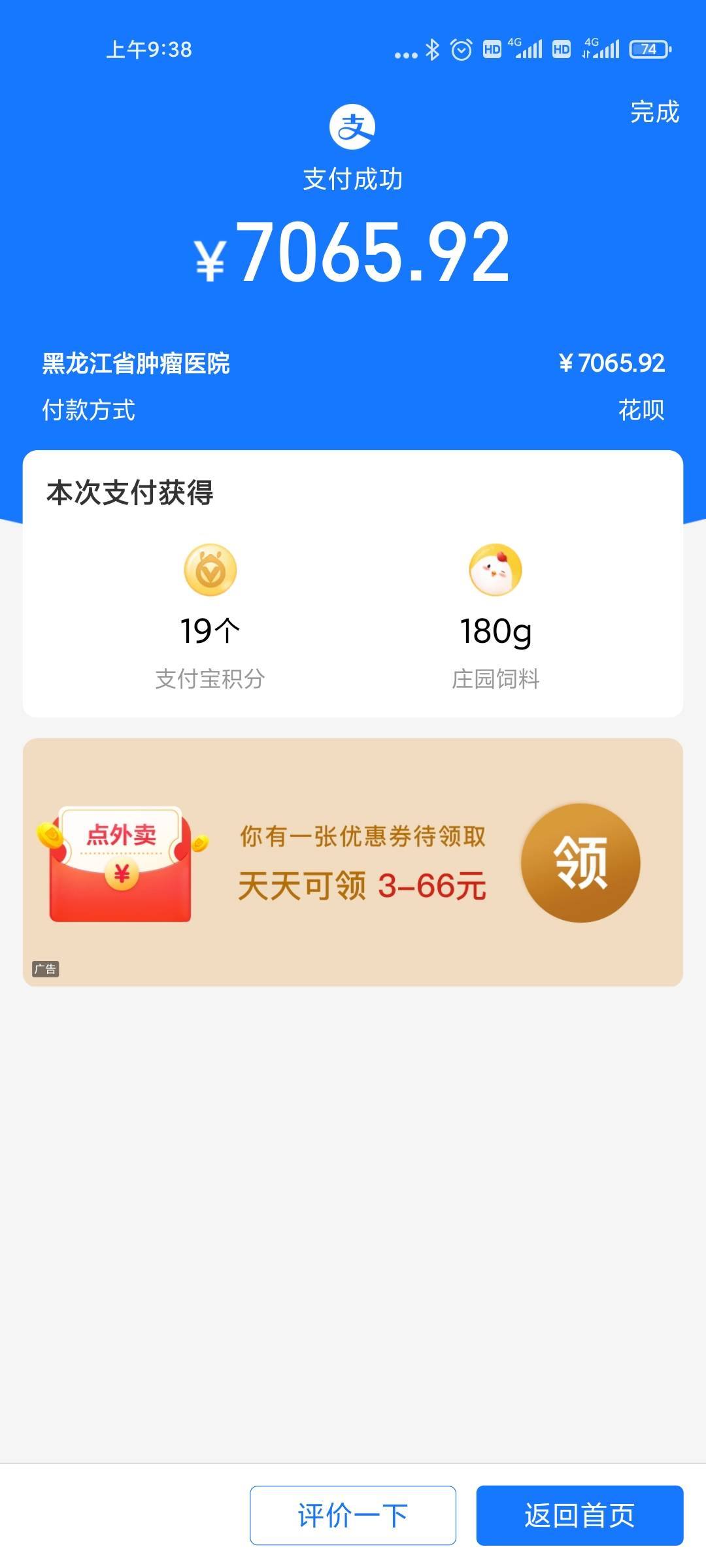The height and width of the screenshot is (1568, 706).
Task: Tap the payment amount ¥7065.92
Action: coord(352,255)
